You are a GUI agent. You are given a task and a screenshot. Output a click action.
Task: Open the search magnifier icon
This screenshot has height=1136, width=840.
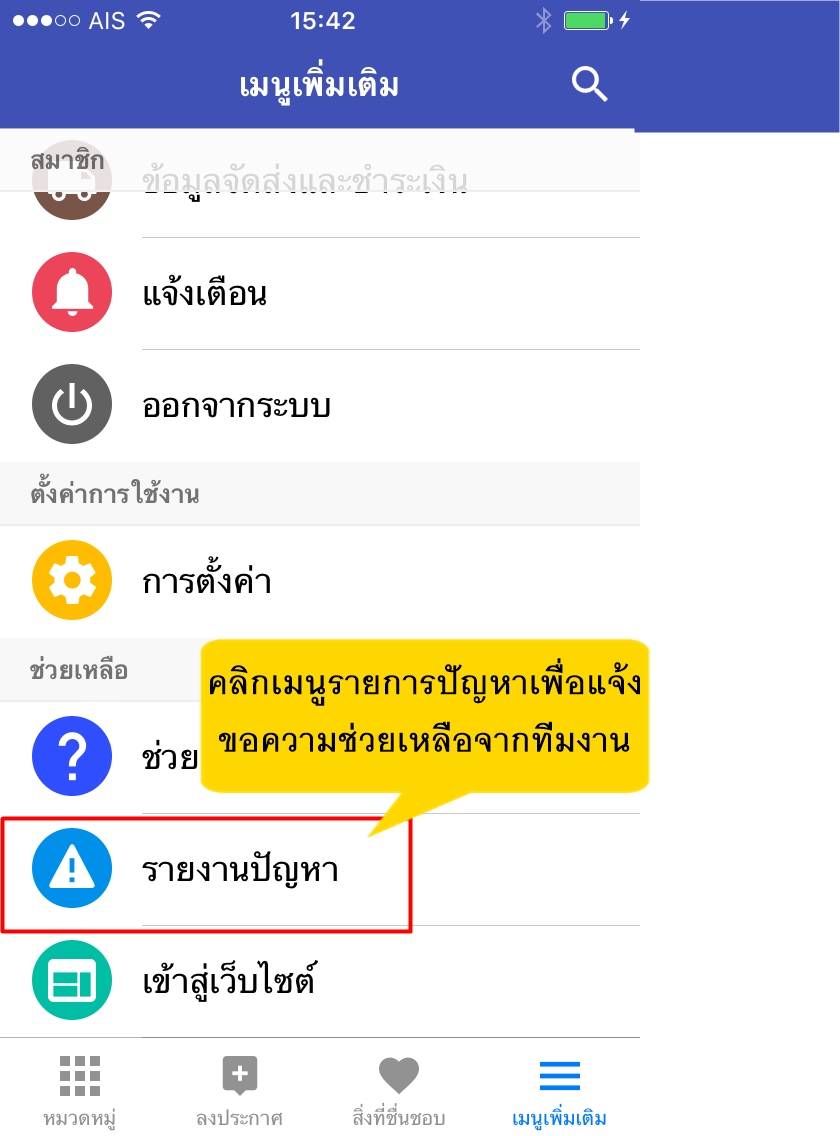(589, 85)
